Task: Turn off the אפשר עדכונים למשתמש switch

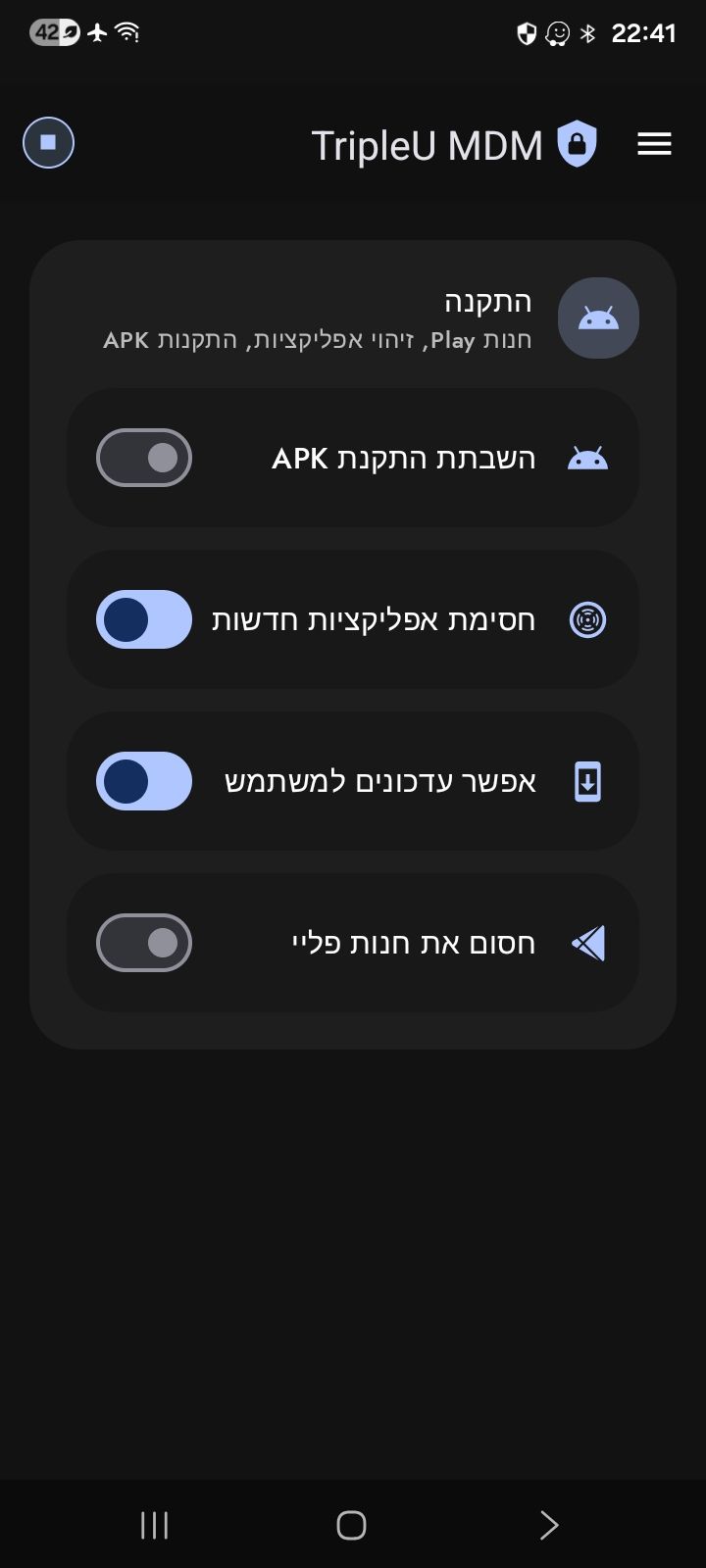Action: coord(144,781)
